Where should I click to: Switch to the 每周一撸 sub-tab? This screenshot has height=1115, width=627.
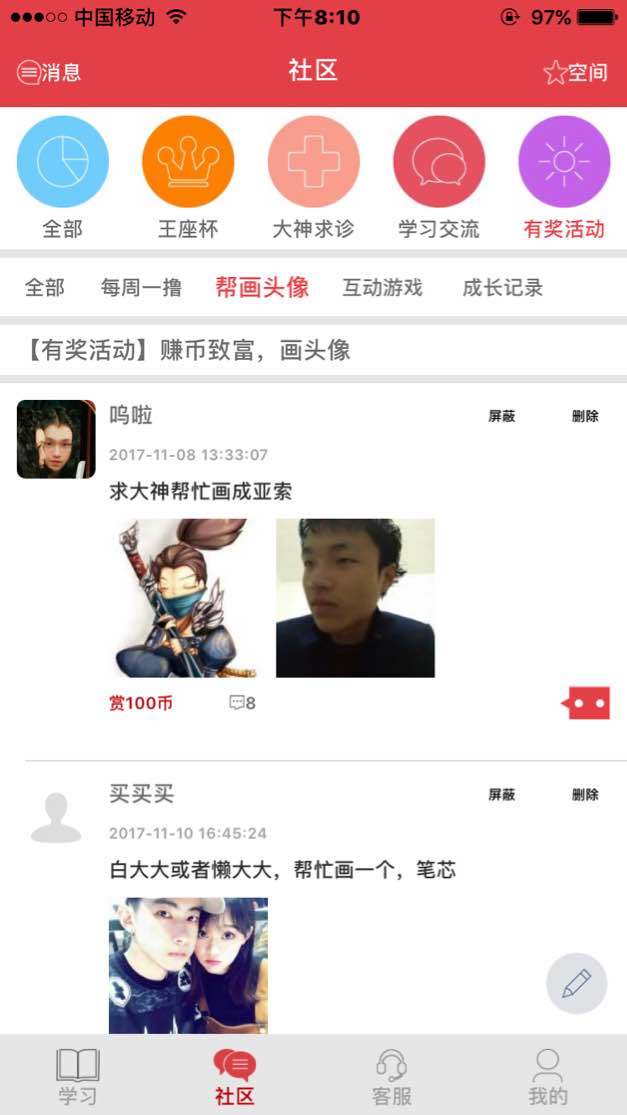pos(141,288)
